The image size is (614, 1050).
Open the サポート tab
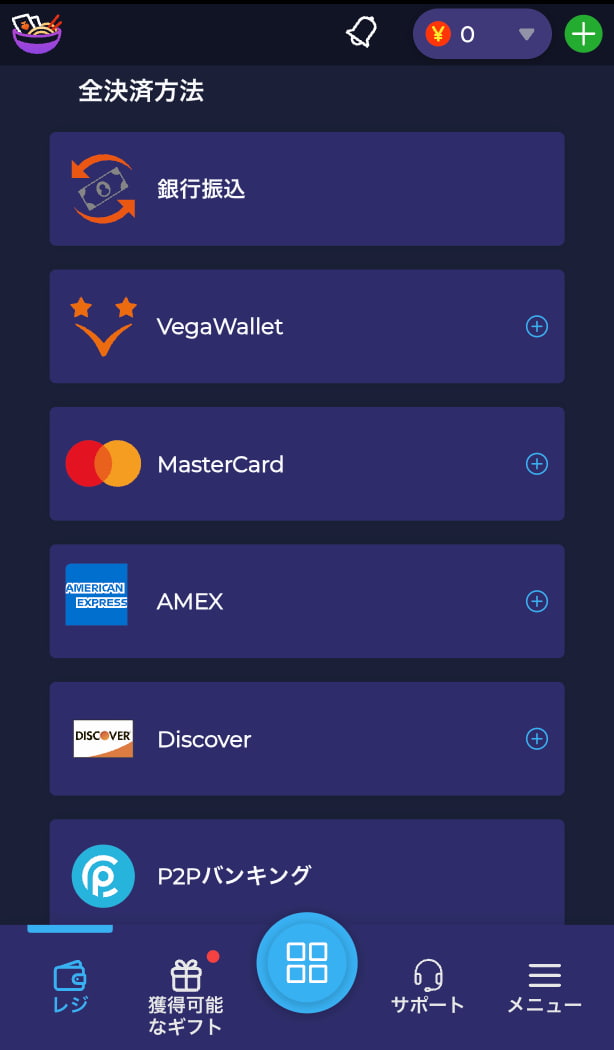428,986
